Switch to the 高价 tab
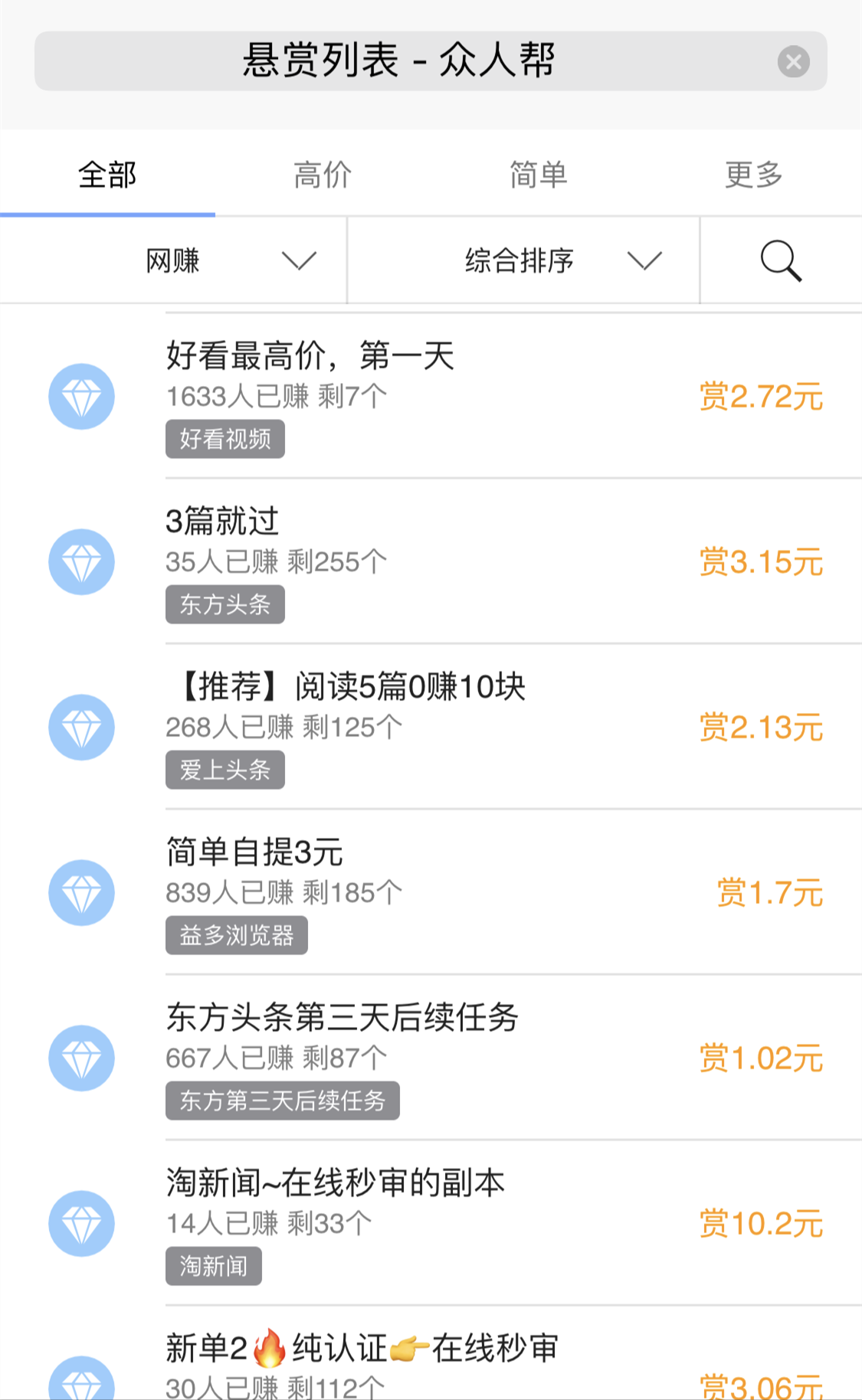862x1400 pixels. [x=323, y=175]
